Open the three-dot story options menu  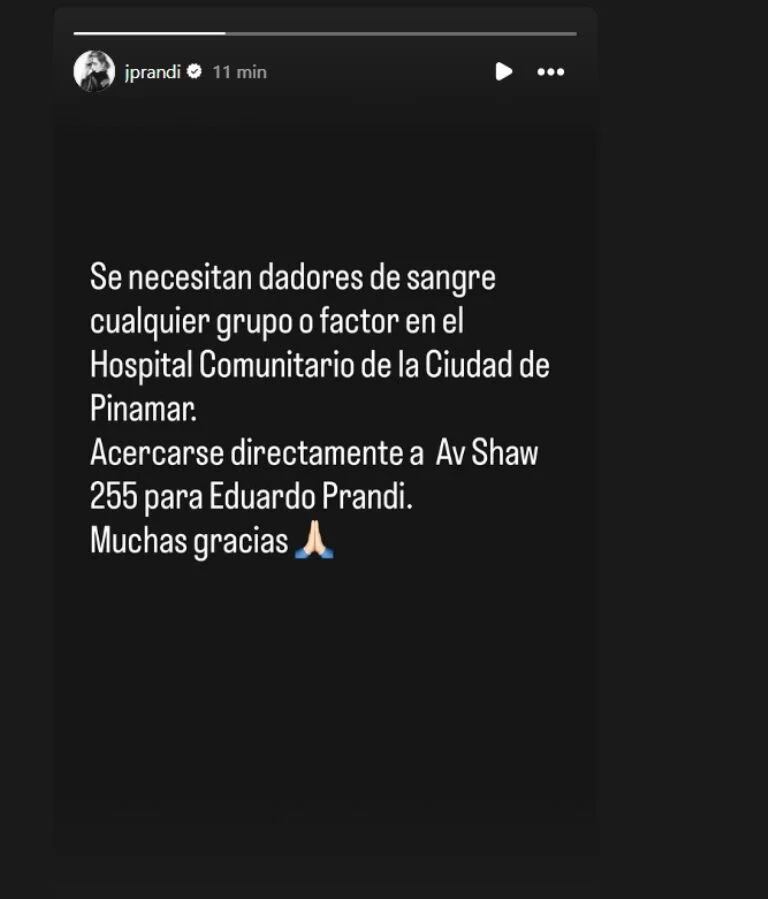pyautogui.click(x=551, y=72)
